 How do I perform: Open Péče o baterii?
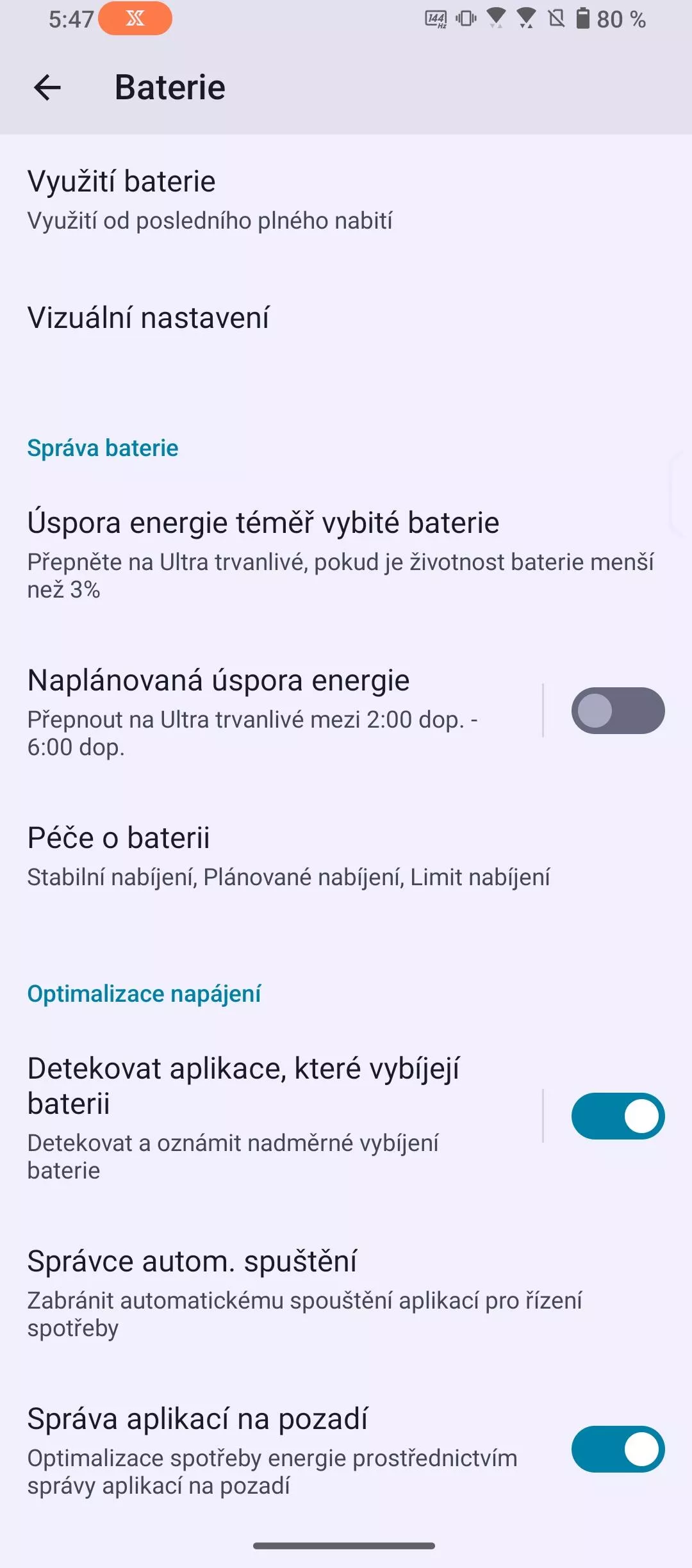click(346, 857)
